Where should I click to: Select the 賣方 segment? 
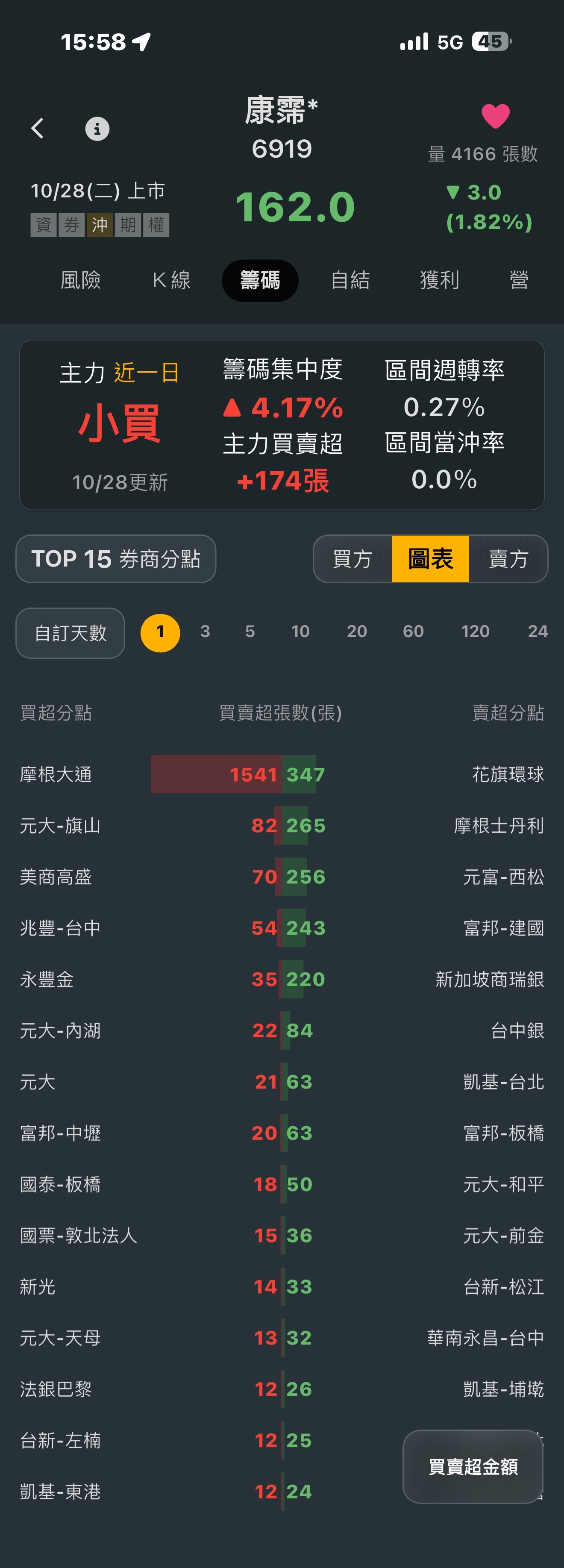tap(508, 559)
